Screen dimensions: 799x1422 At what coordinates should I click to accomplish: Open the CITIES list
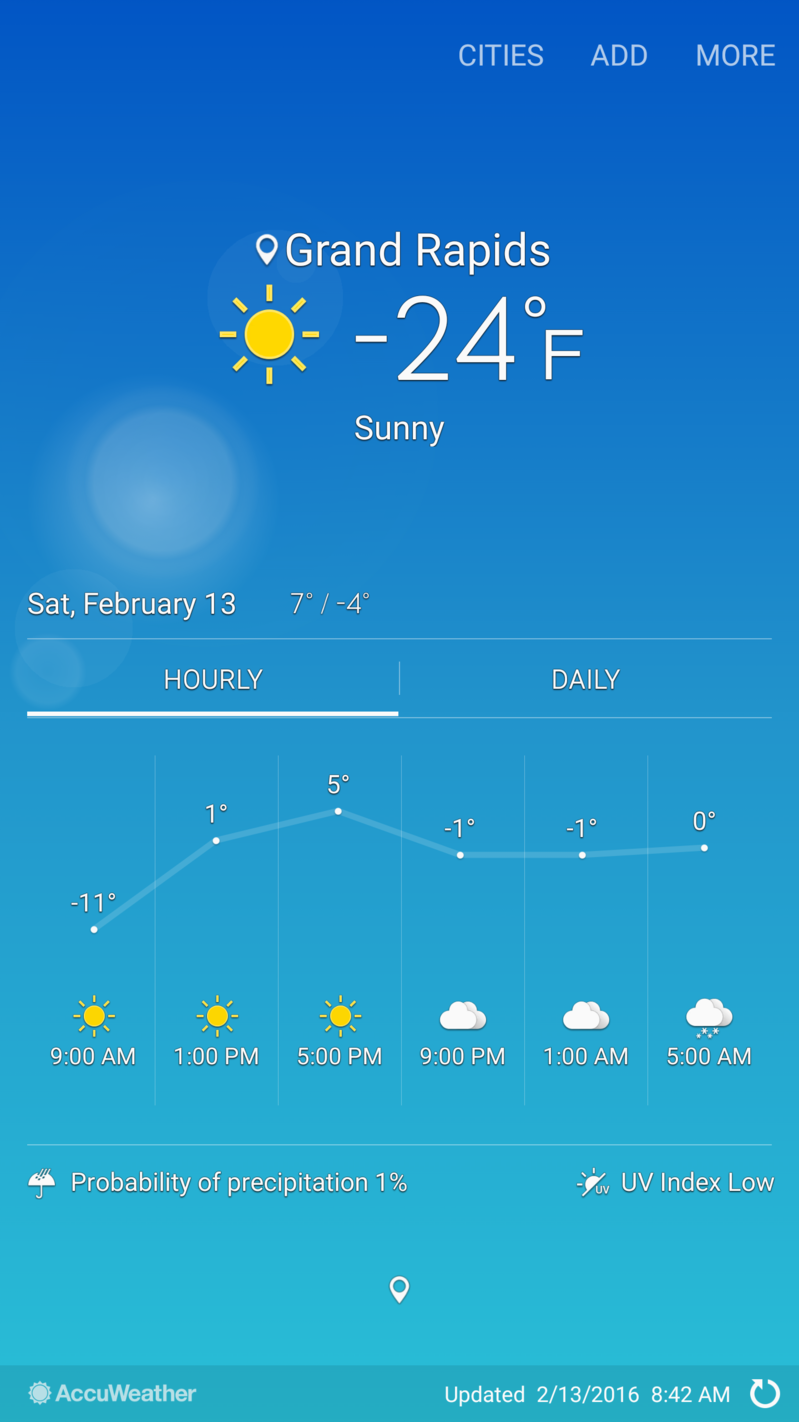[x=500, y=55]
